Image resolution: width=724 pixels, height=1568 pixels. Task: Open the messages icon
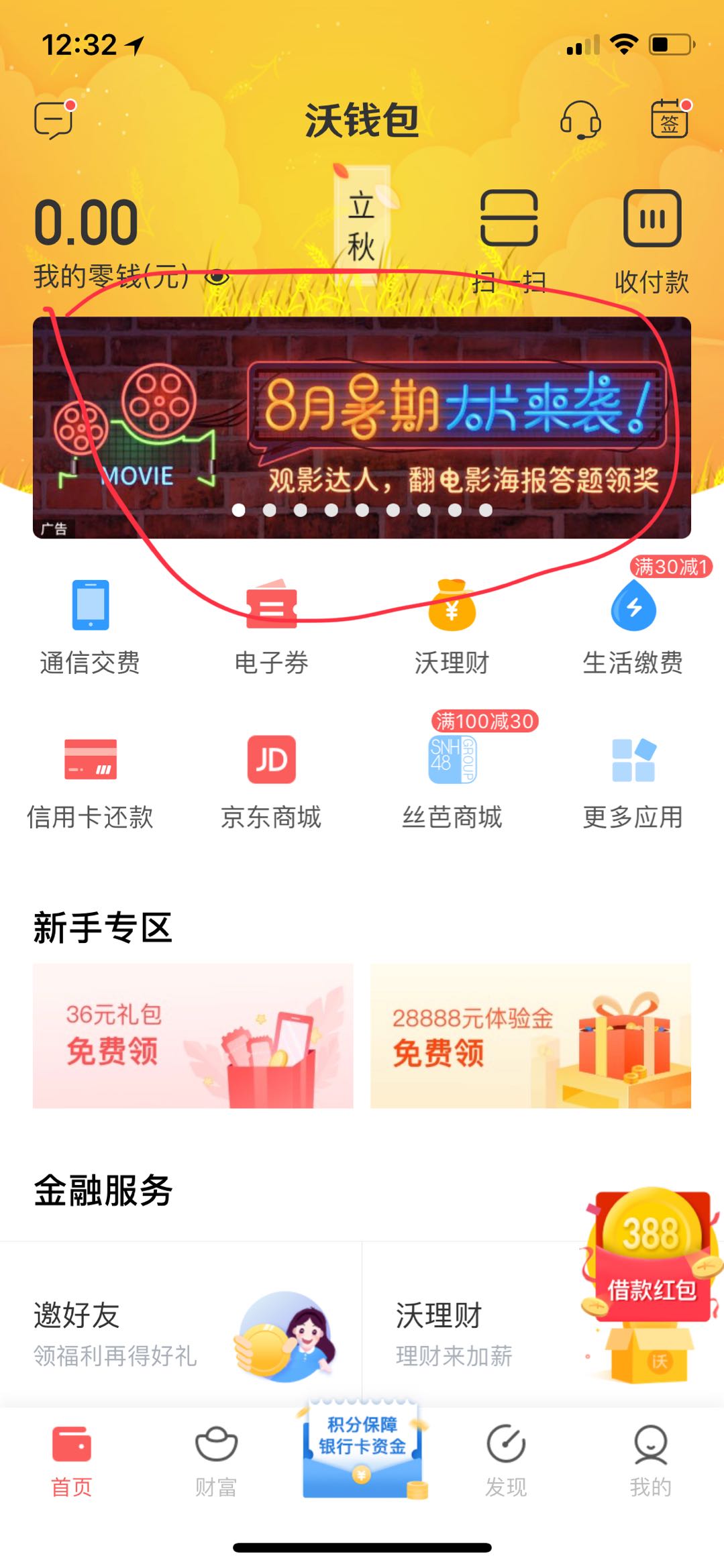pos(54,120)
